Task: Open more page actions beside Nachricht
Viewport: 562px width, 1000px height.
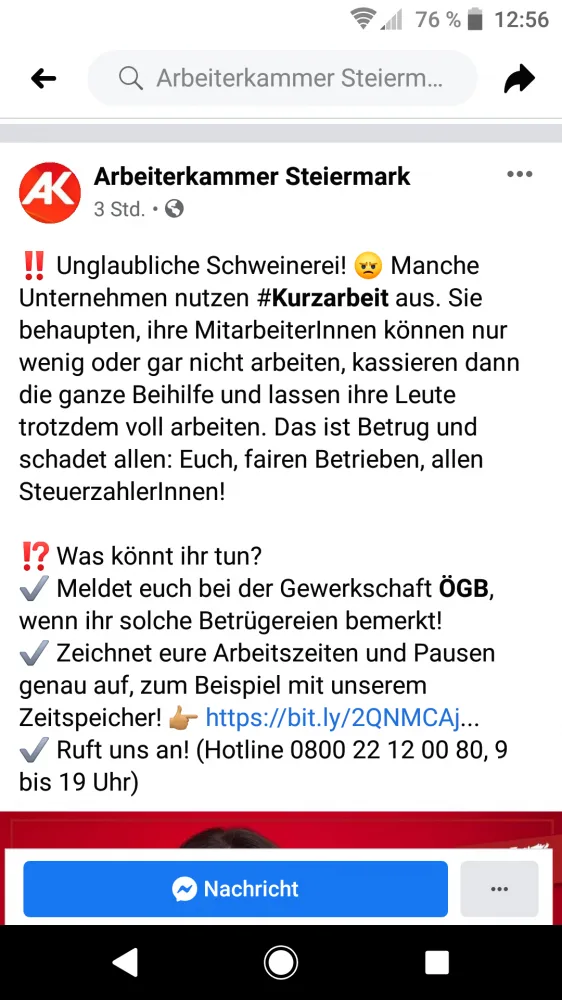Action: click(x=499, y=888)
